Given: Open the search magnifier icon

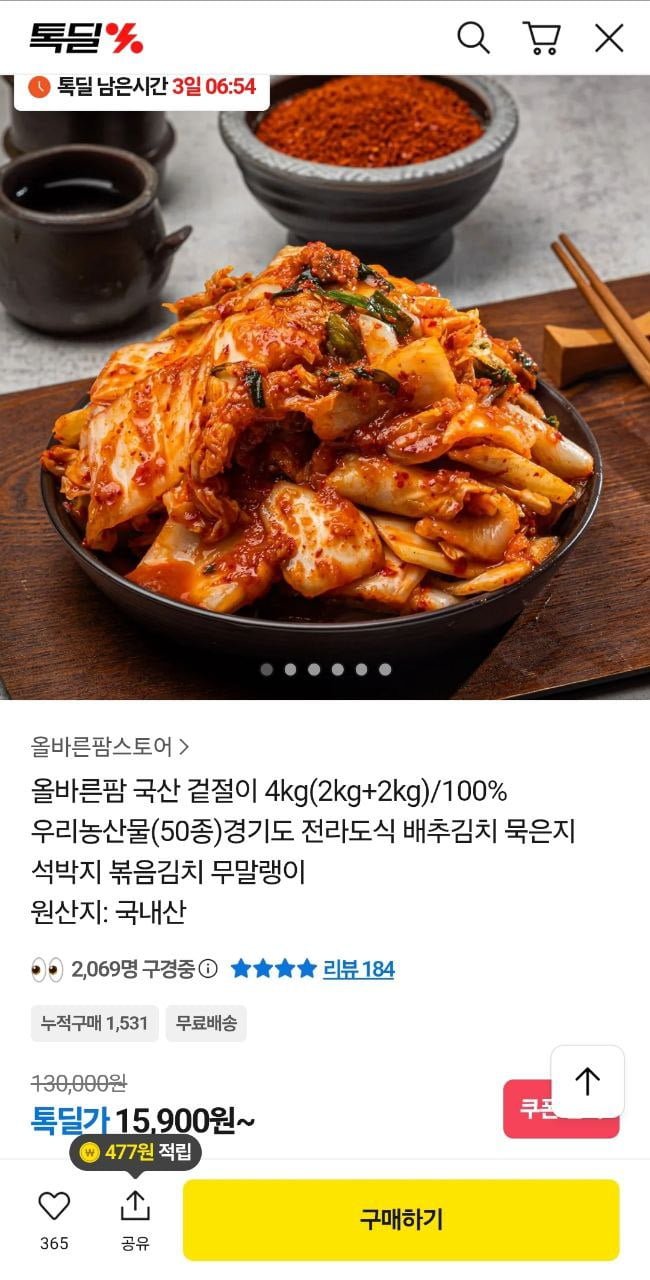Looking at the screenshot, I should pos(473,38).
